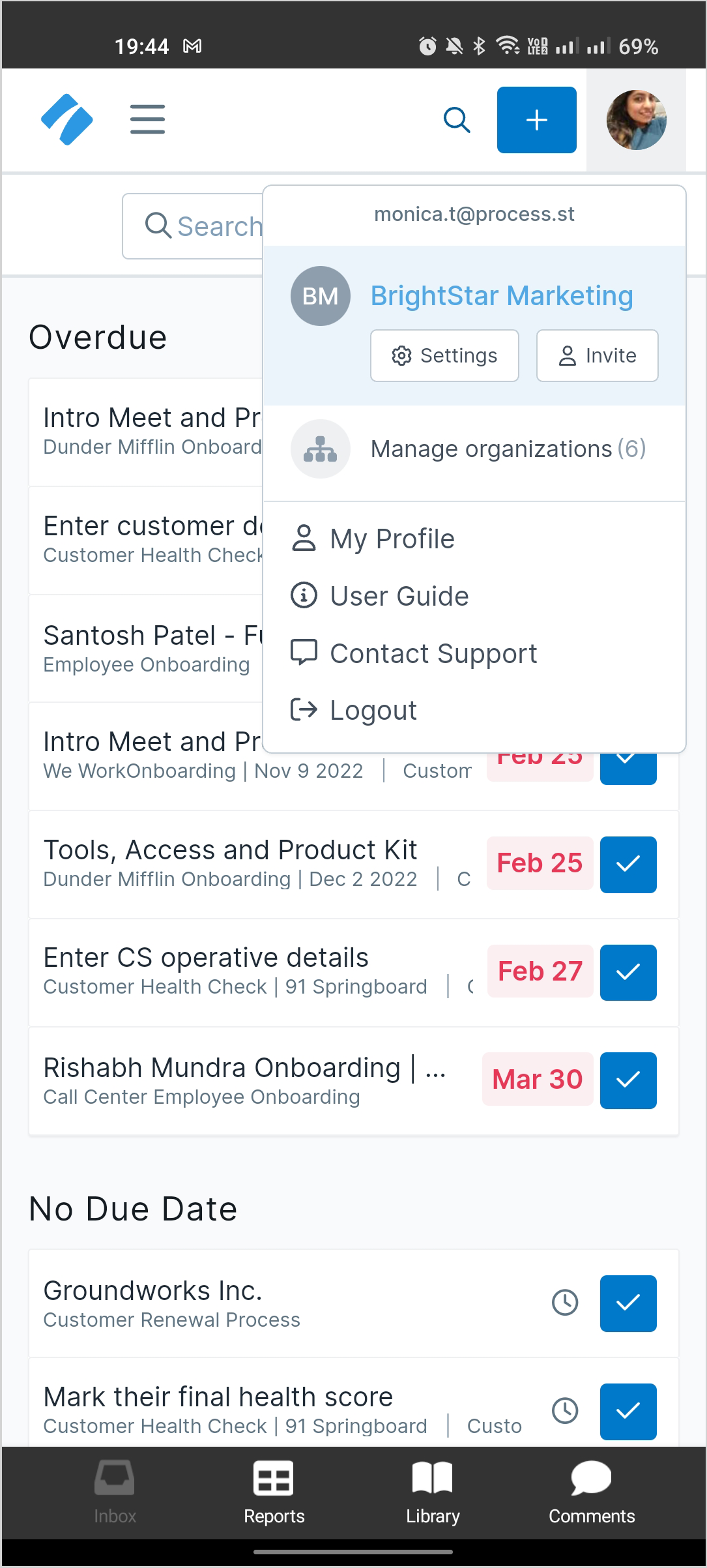Switch to the Library tab

[433, 1493]
